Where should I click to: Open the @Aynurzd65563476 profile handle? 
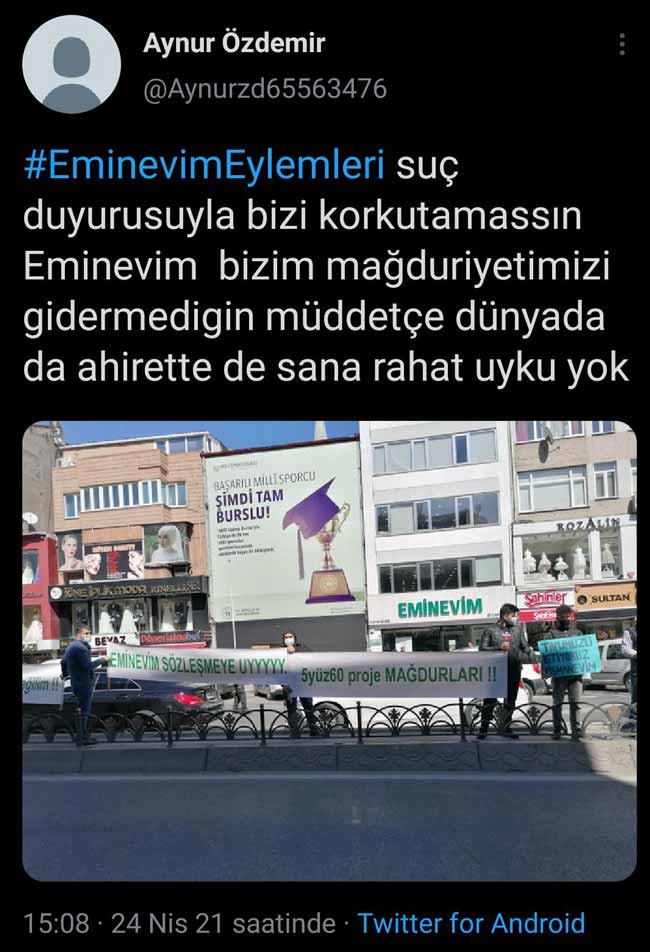tap(265, 88)
